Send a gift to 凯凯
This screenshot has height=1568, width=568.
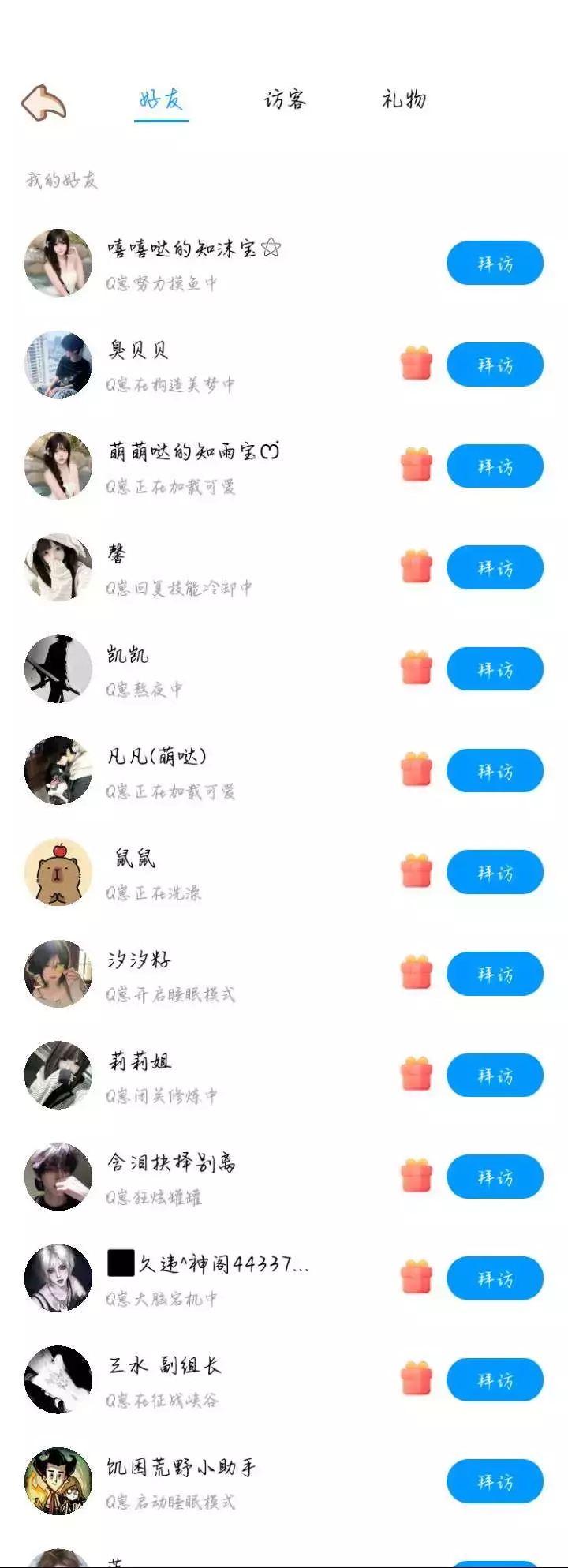417,668
